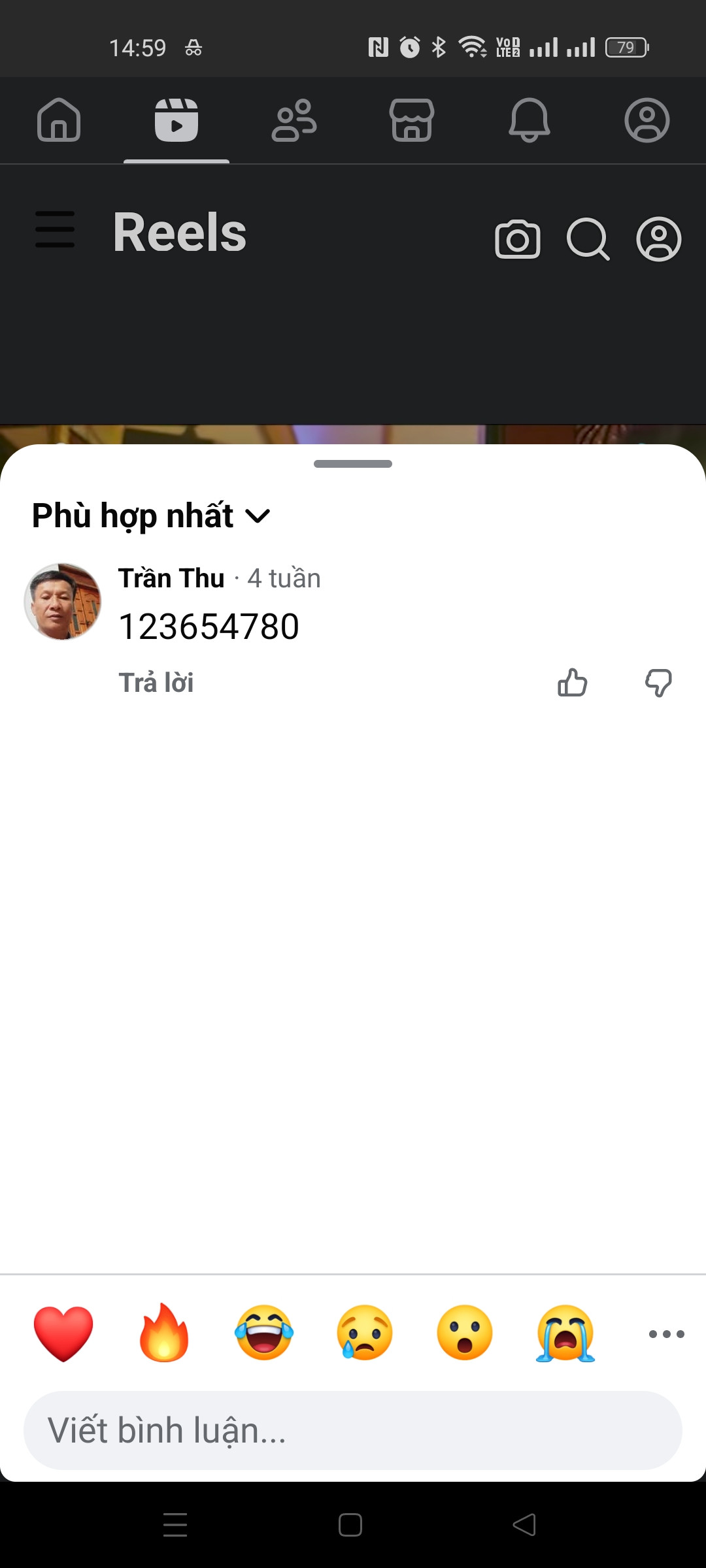Open the Home feed icon
Image resolution: width=706 pixels, height=1568 pixels.
(59, 121)
